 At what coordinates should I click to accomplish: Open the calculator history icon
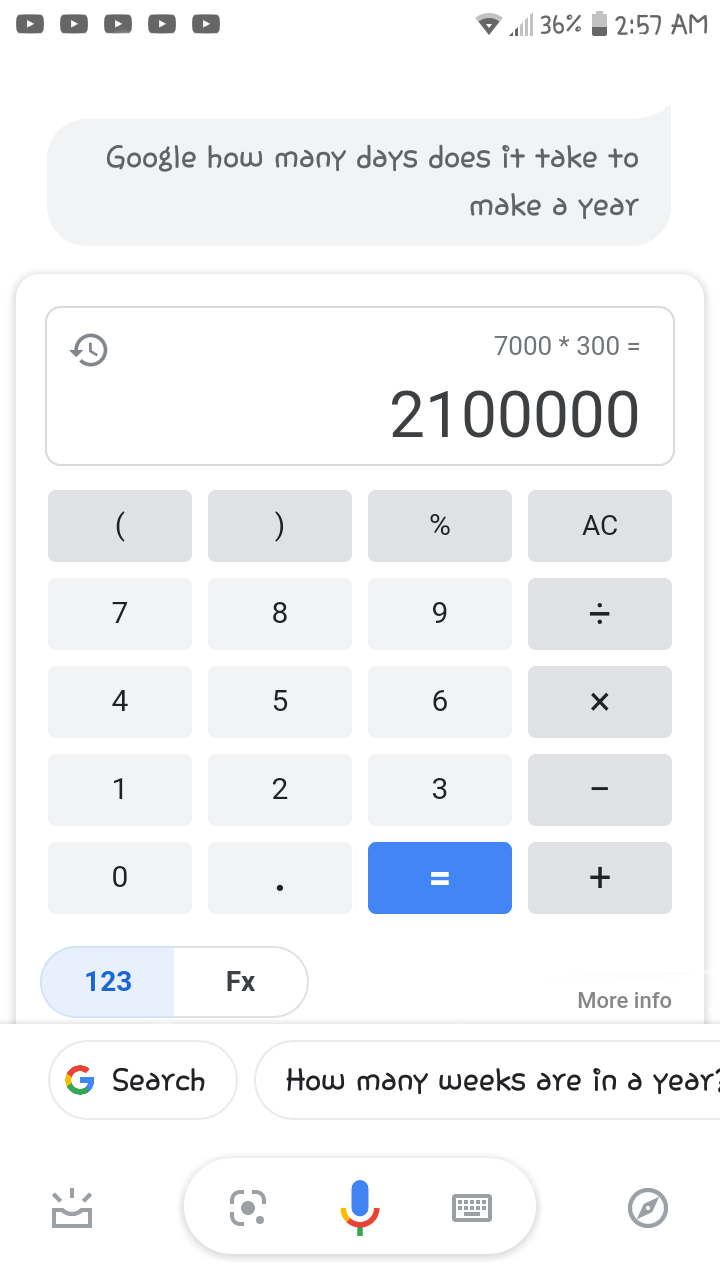pyautogui.click(x=89, y=350)
